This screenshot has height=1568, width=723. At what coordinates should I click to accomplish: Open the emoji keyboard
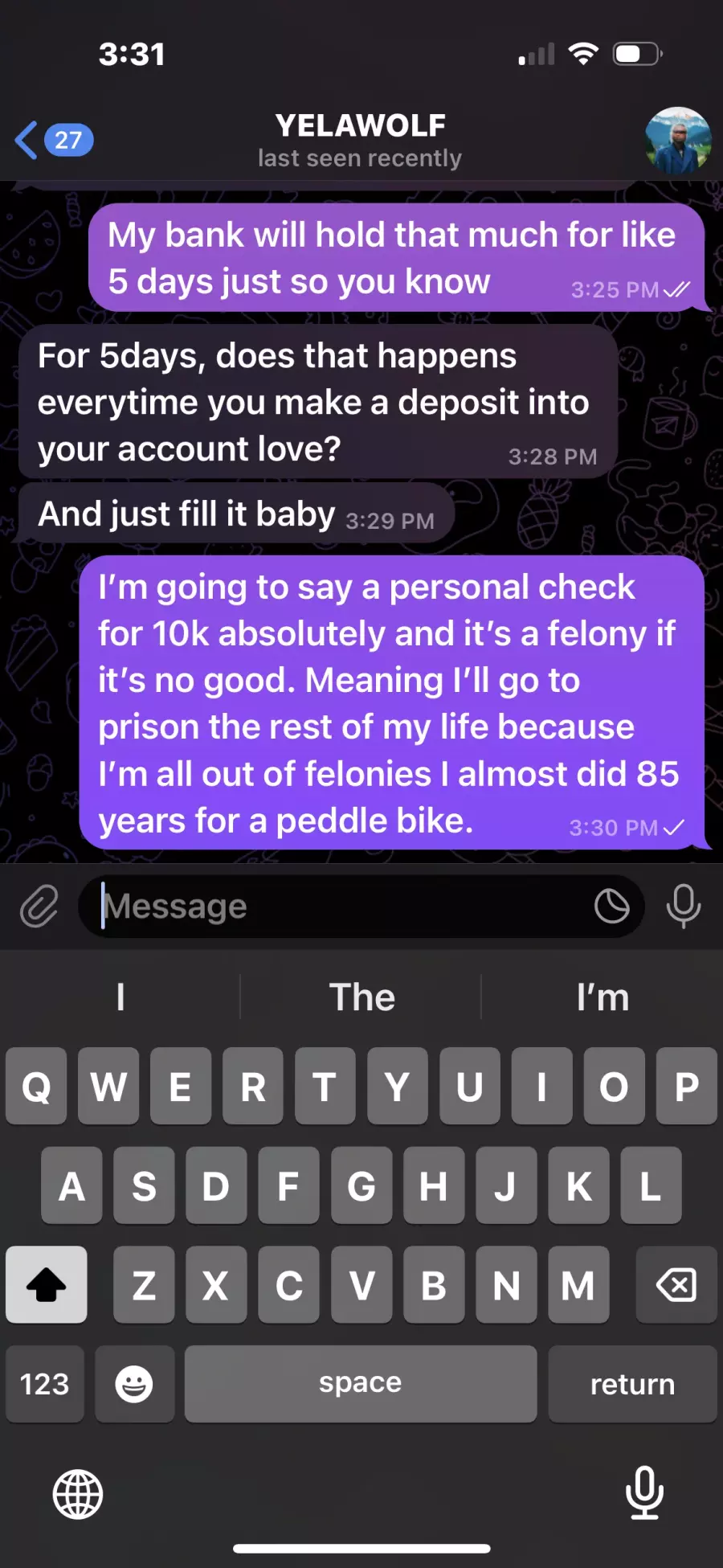click(x=134, y=1384)
